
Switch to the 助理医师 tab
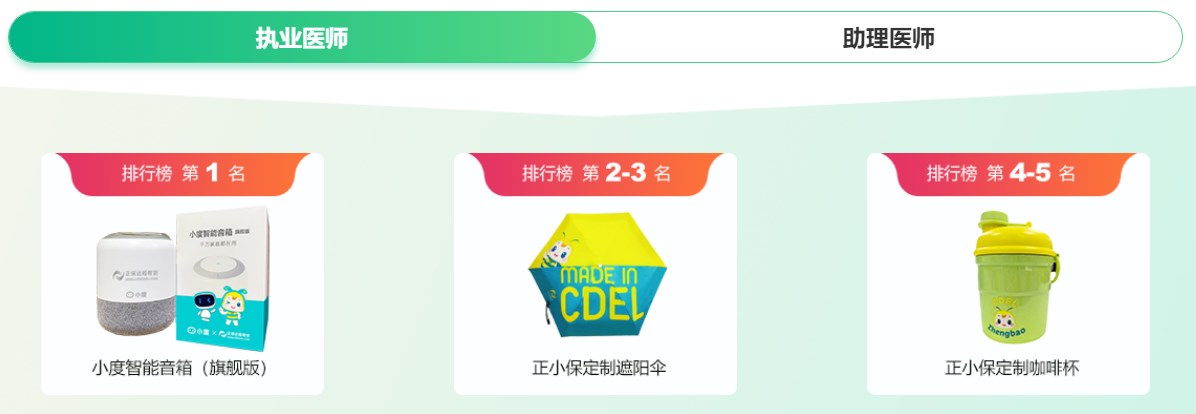(888, 38)
